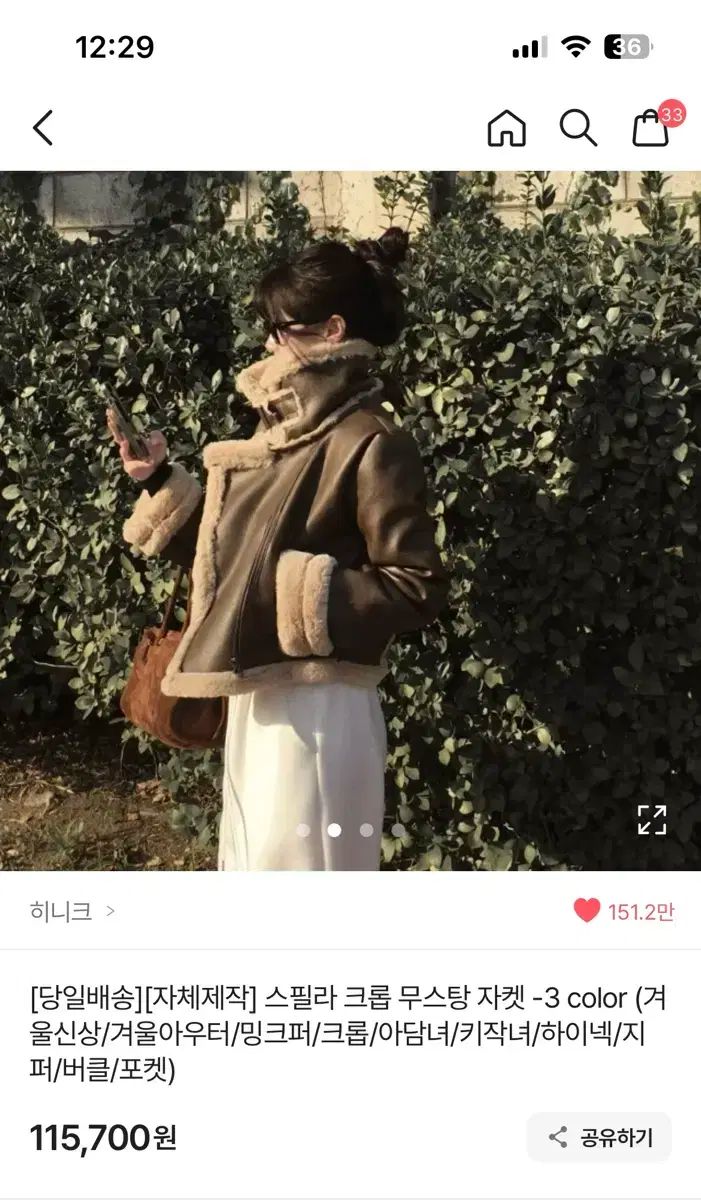Open the home icon in the header
The height and width of the screenshot is (1200, 701).
(506, 128)
